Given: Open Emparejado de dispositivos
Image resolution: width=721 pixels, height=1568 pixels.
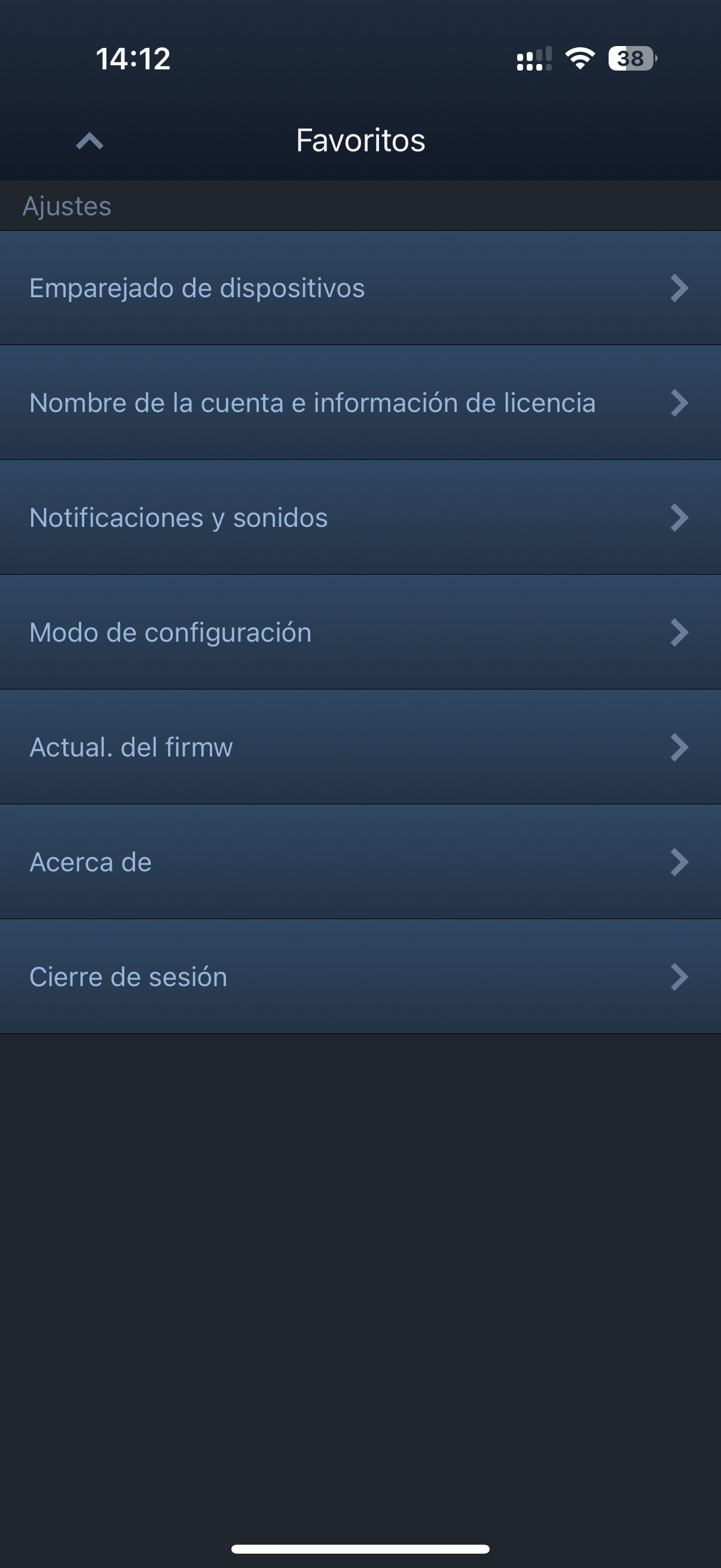Looking at the screenshot, I should coord(360,288).
